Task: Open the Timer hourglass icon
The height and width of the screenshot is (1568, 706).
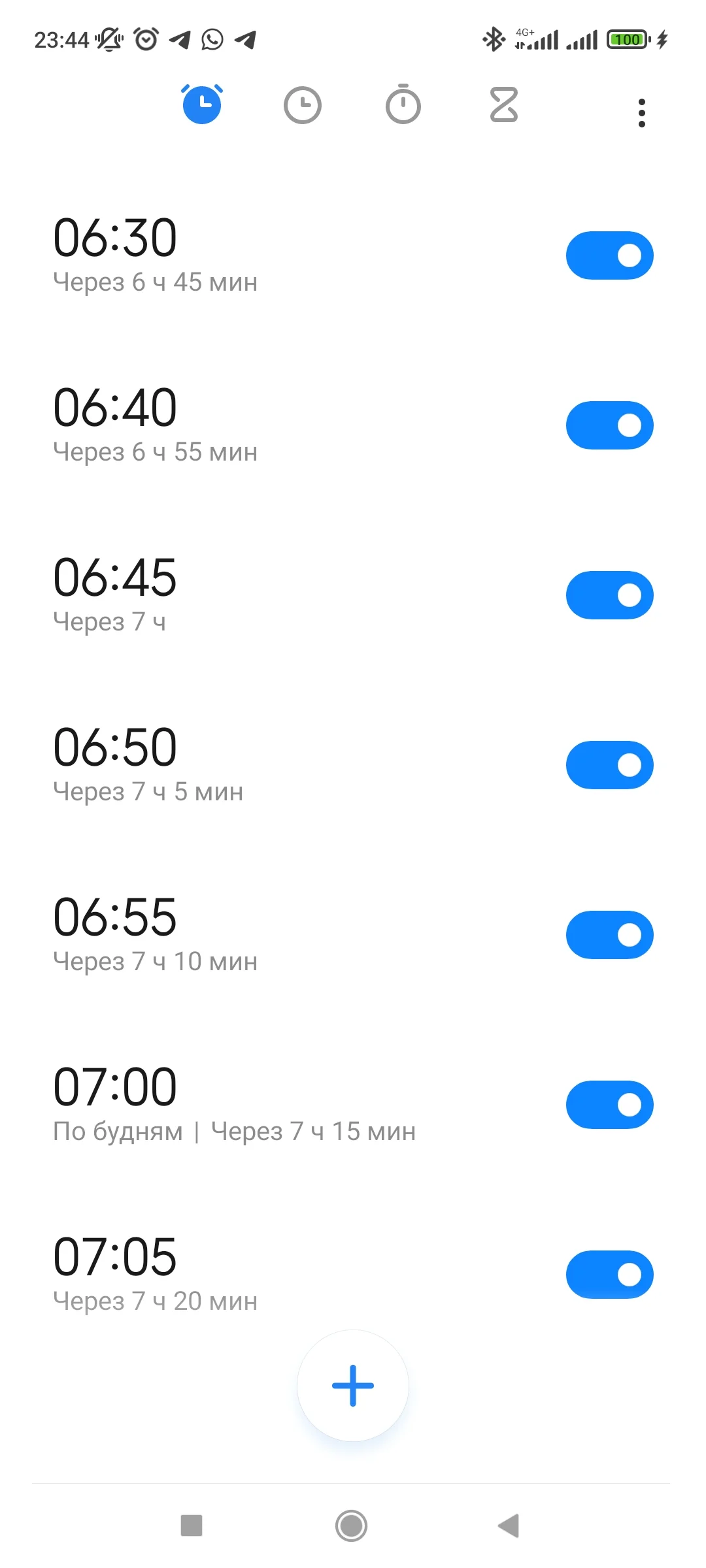Action: click(503, 105)
